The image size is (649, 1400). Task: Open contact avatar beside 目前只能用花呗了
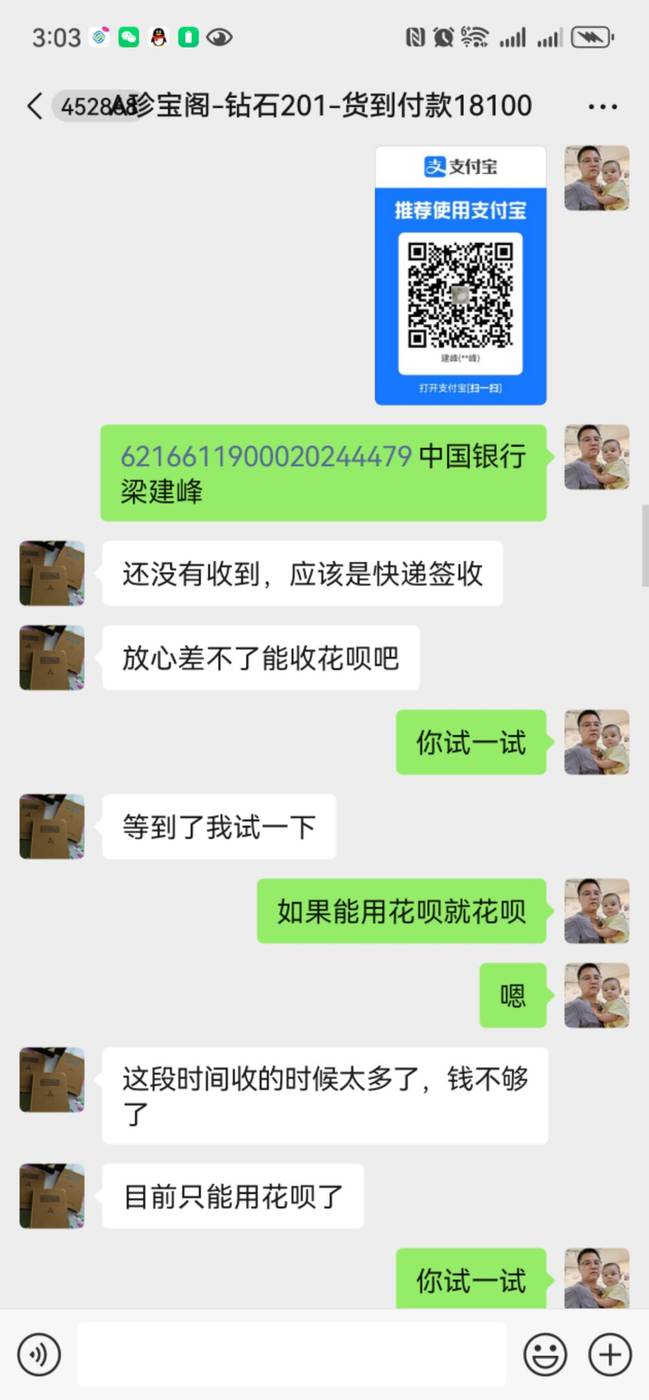tap(52, 1195)
